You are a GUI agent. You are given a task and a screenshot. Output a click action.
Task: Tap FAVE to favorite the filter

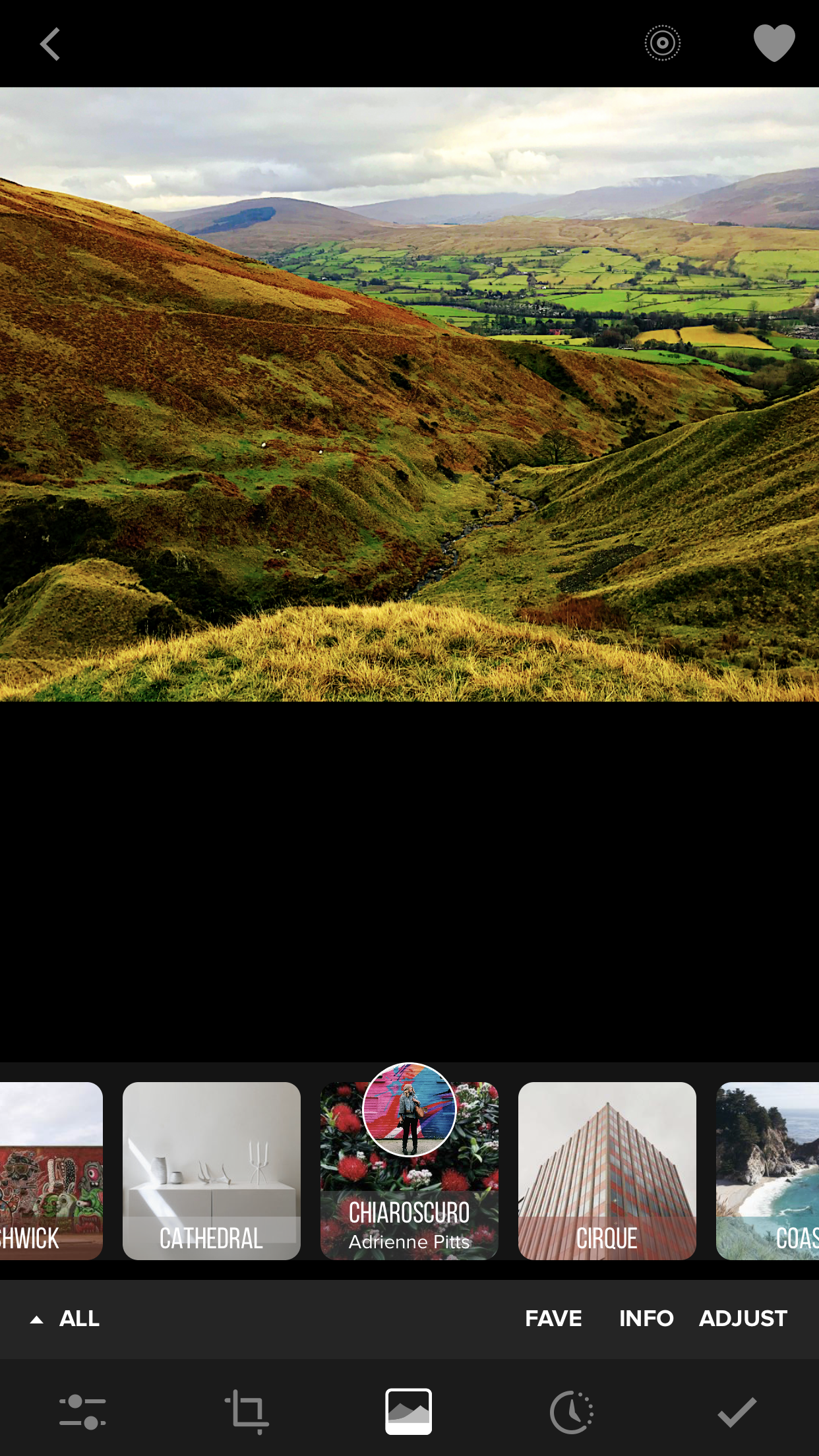[x=553, y=1318]
